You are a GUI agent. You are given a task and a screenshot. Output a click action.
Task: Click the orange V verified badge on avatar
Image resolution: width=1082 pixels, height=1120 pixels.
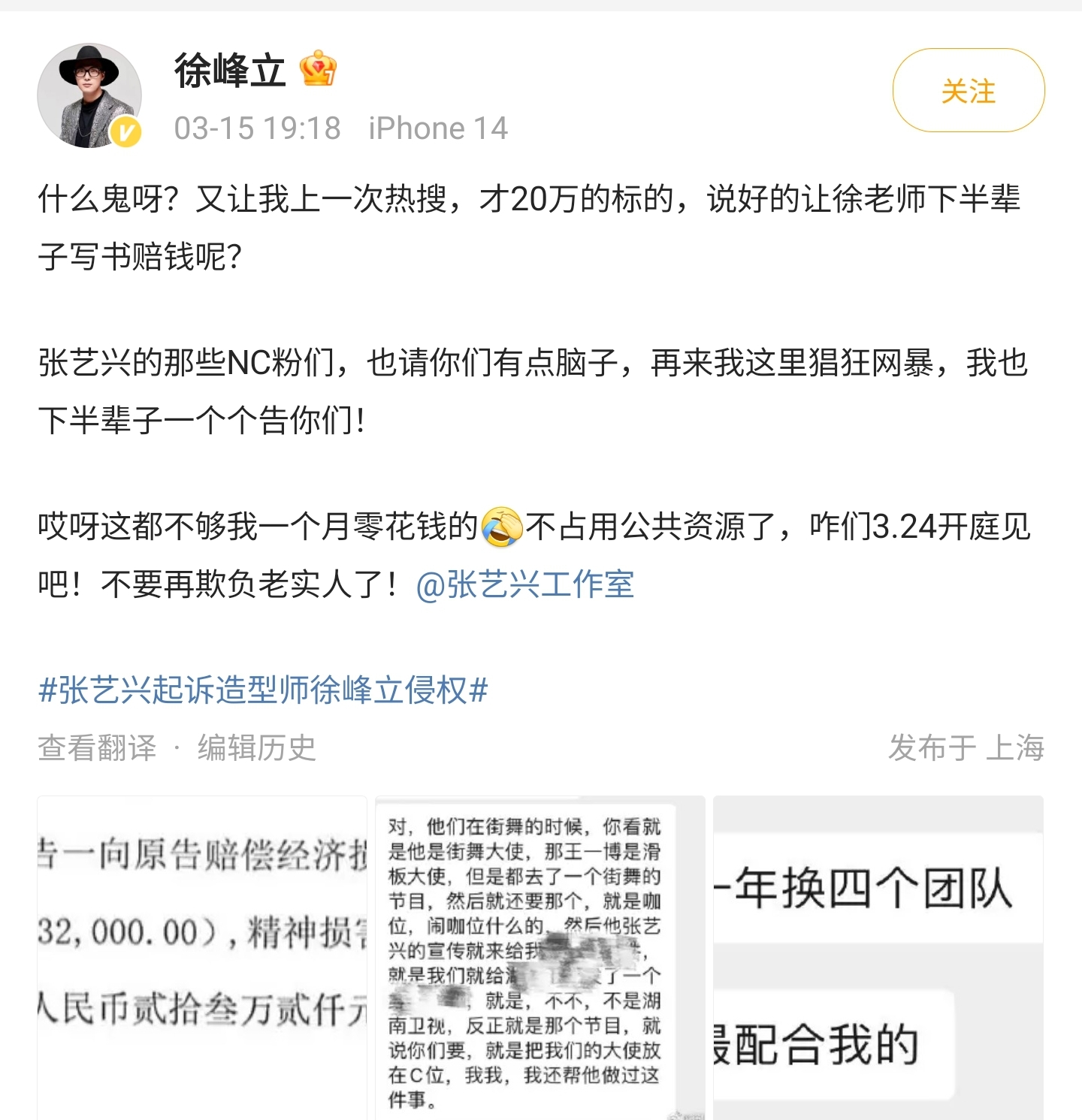(x=126, y=134)
